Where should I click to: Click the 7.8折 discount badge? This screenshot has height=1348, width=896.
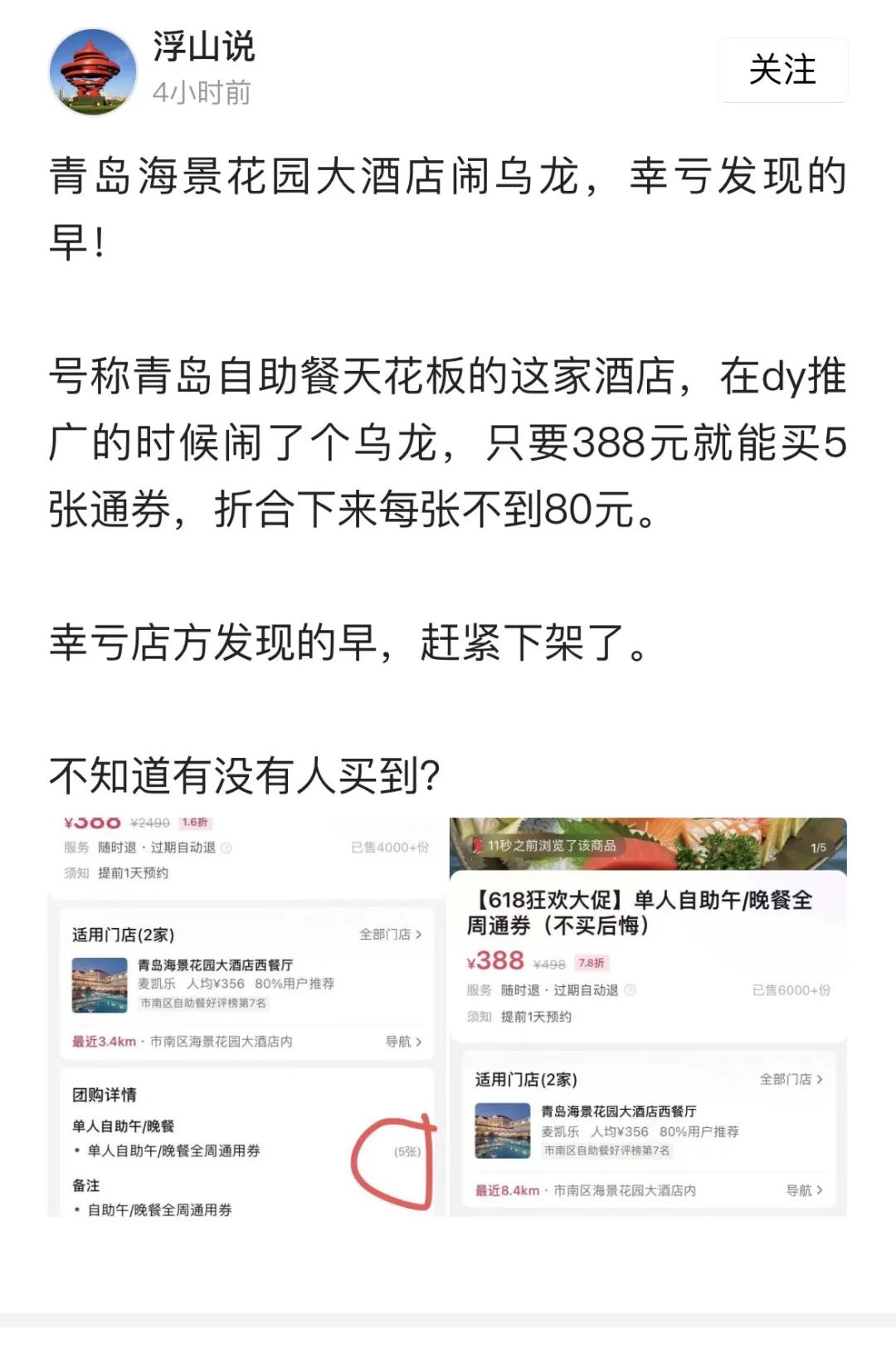point(593,961)
